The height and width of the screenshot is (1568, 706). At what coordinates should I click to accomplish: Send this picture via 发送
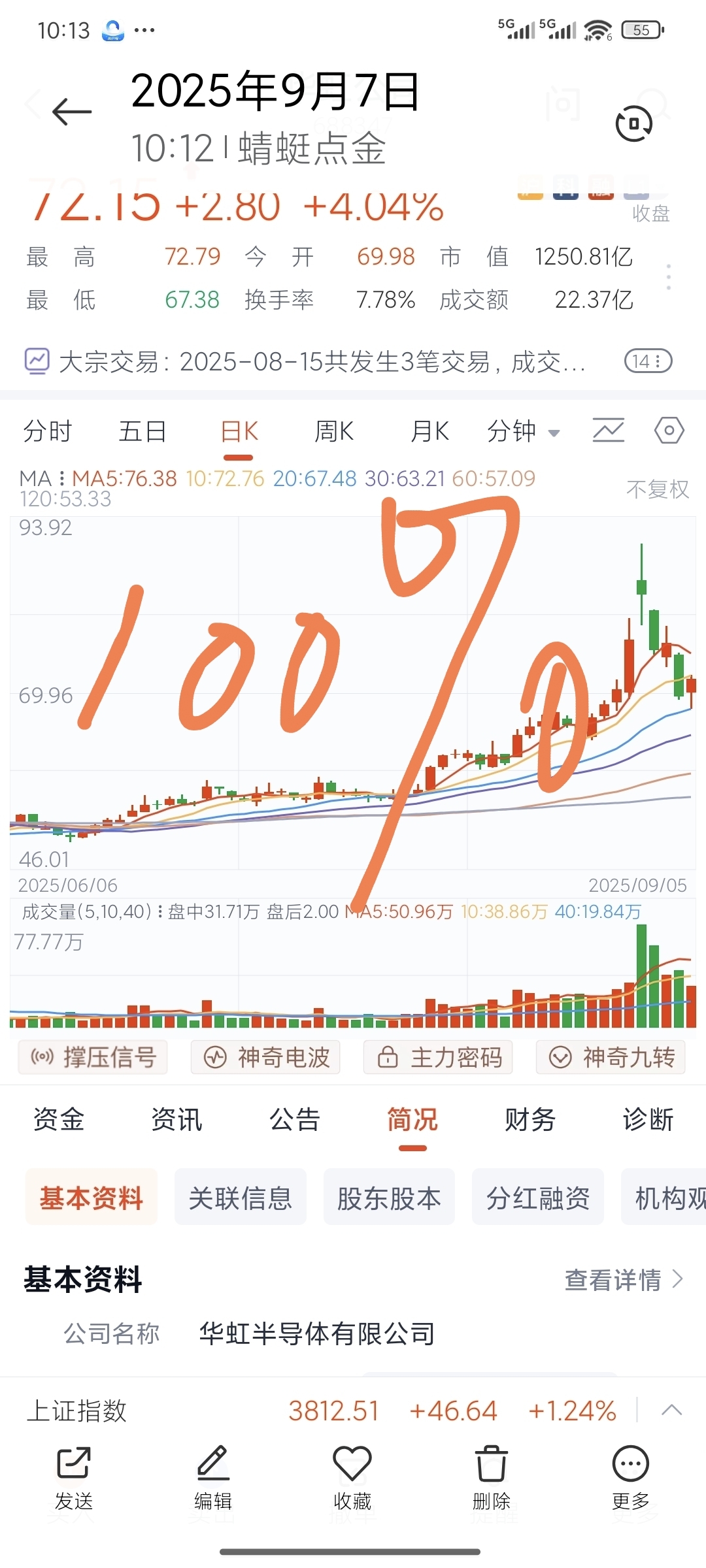tap(74, 1479)
